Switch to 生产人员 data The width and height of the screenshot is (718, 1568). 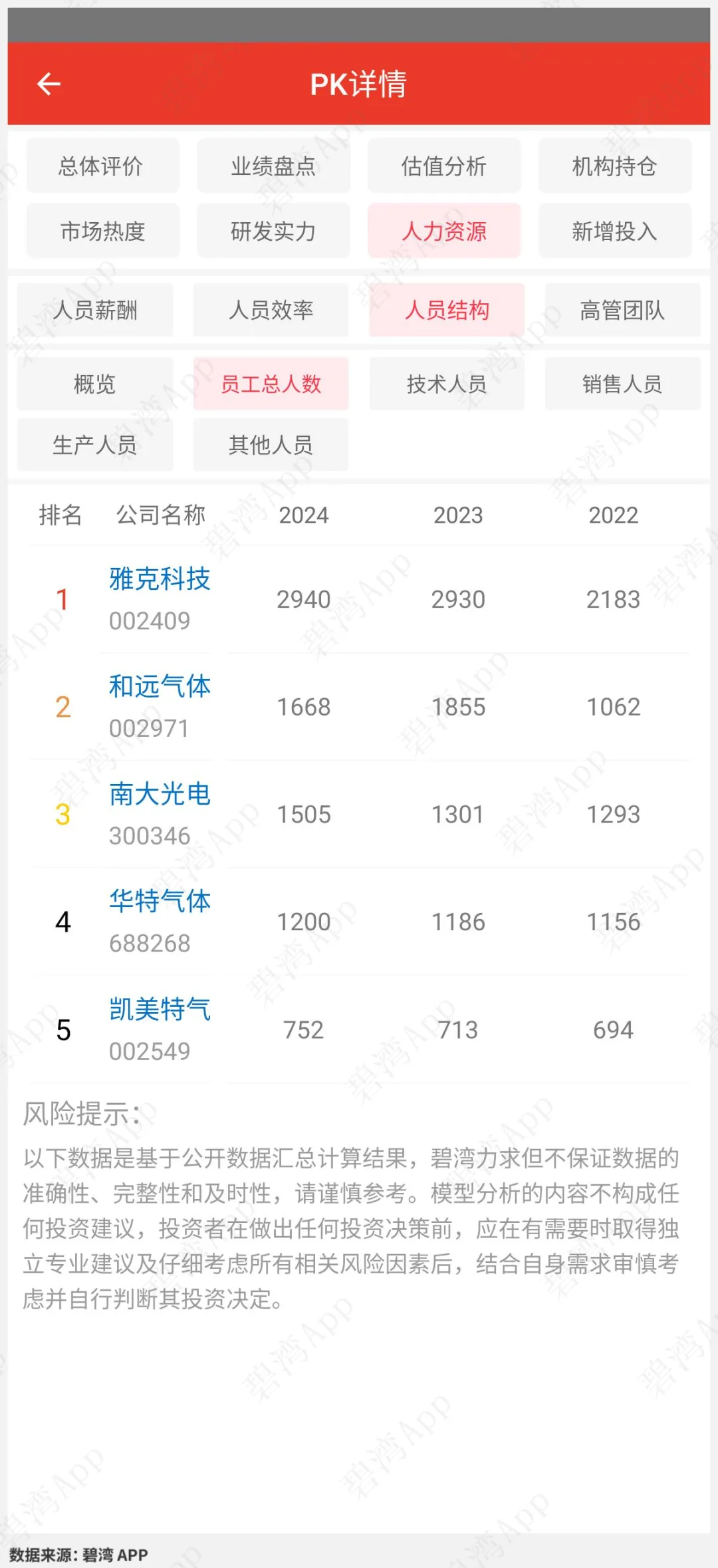[94, 444]
